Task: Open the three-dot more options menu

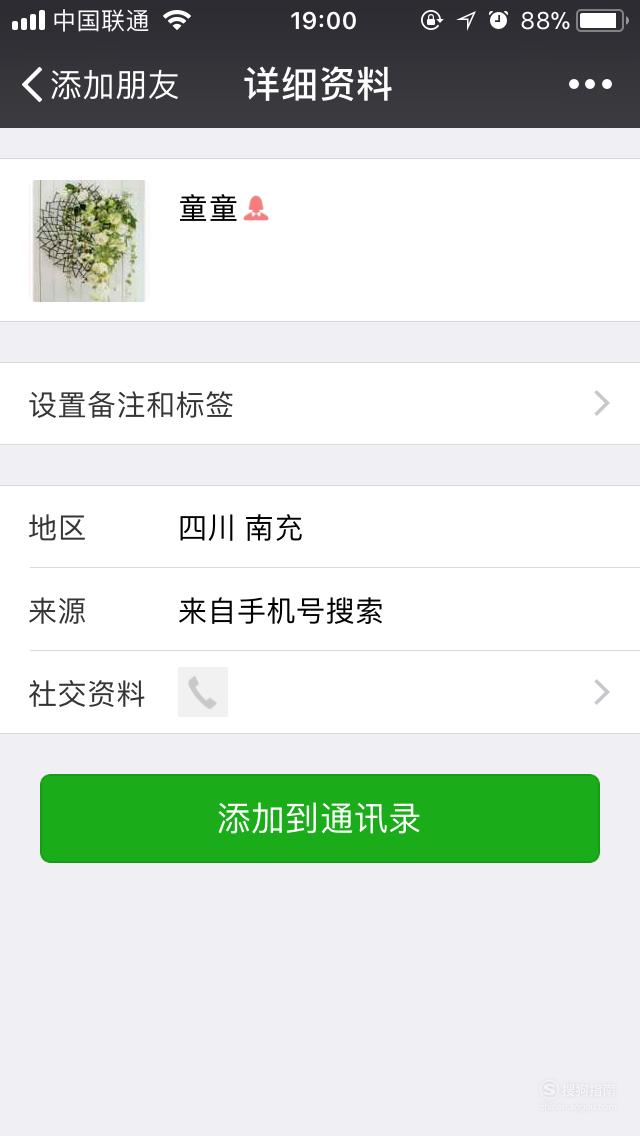Action: pyautogui.click(x=590, y=85)
